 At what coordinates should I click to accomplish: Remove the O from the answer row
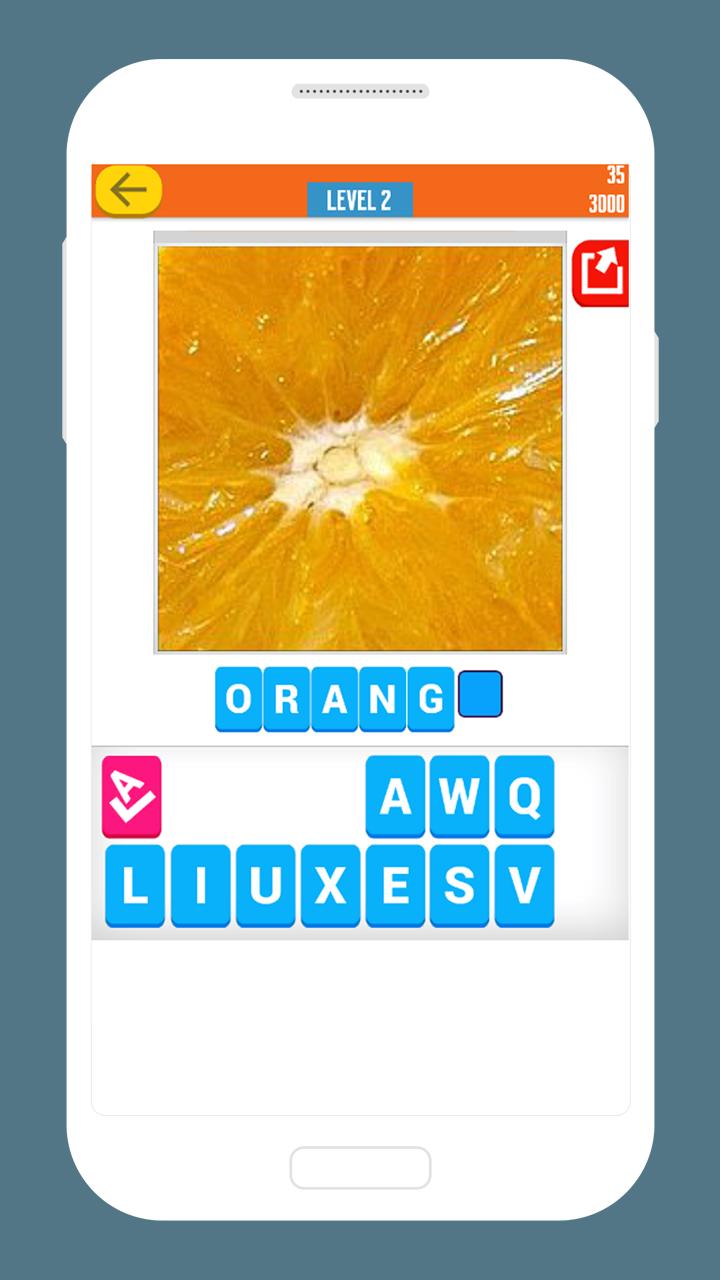point(239,699)
